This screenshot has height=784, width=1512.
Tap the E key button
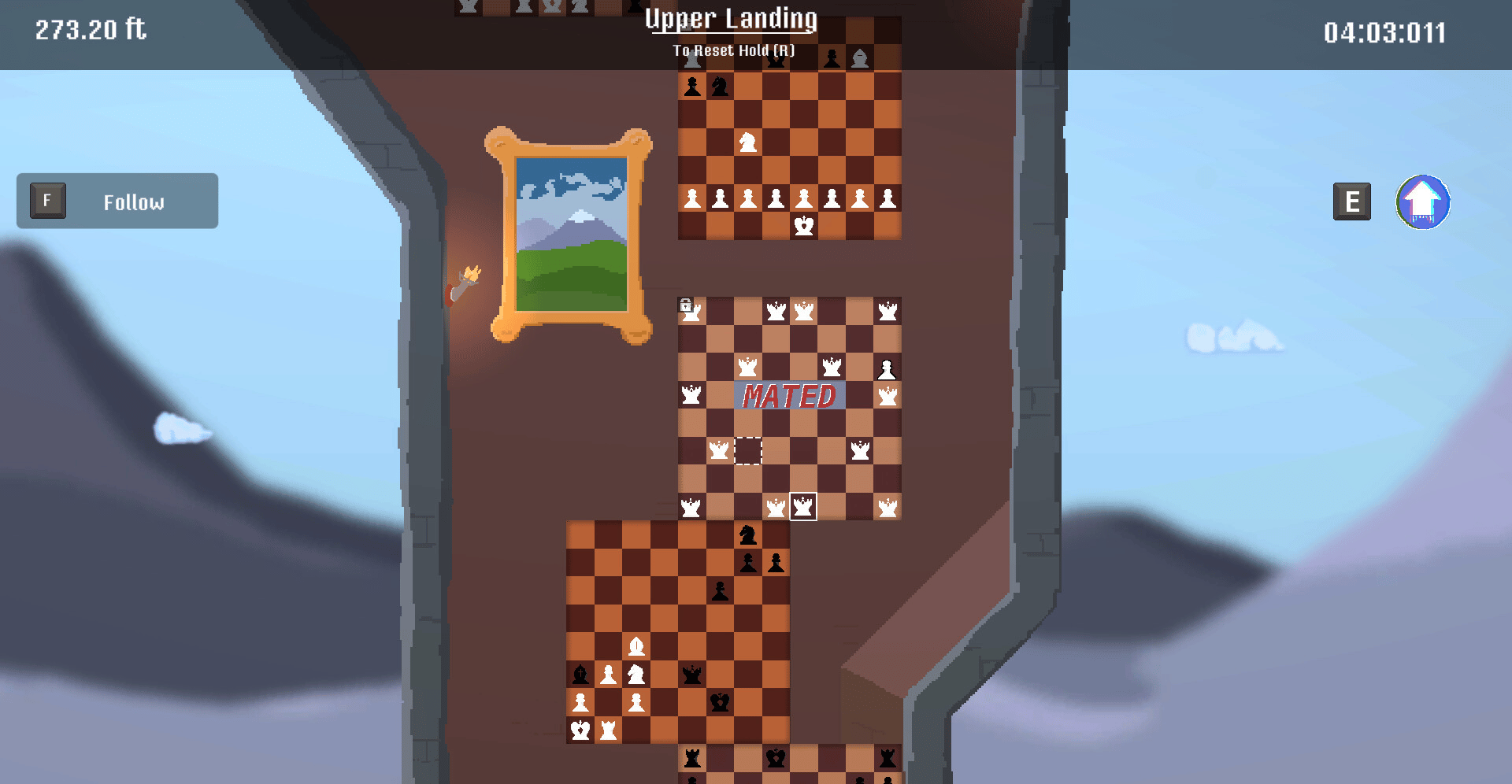pos(1351,202)
